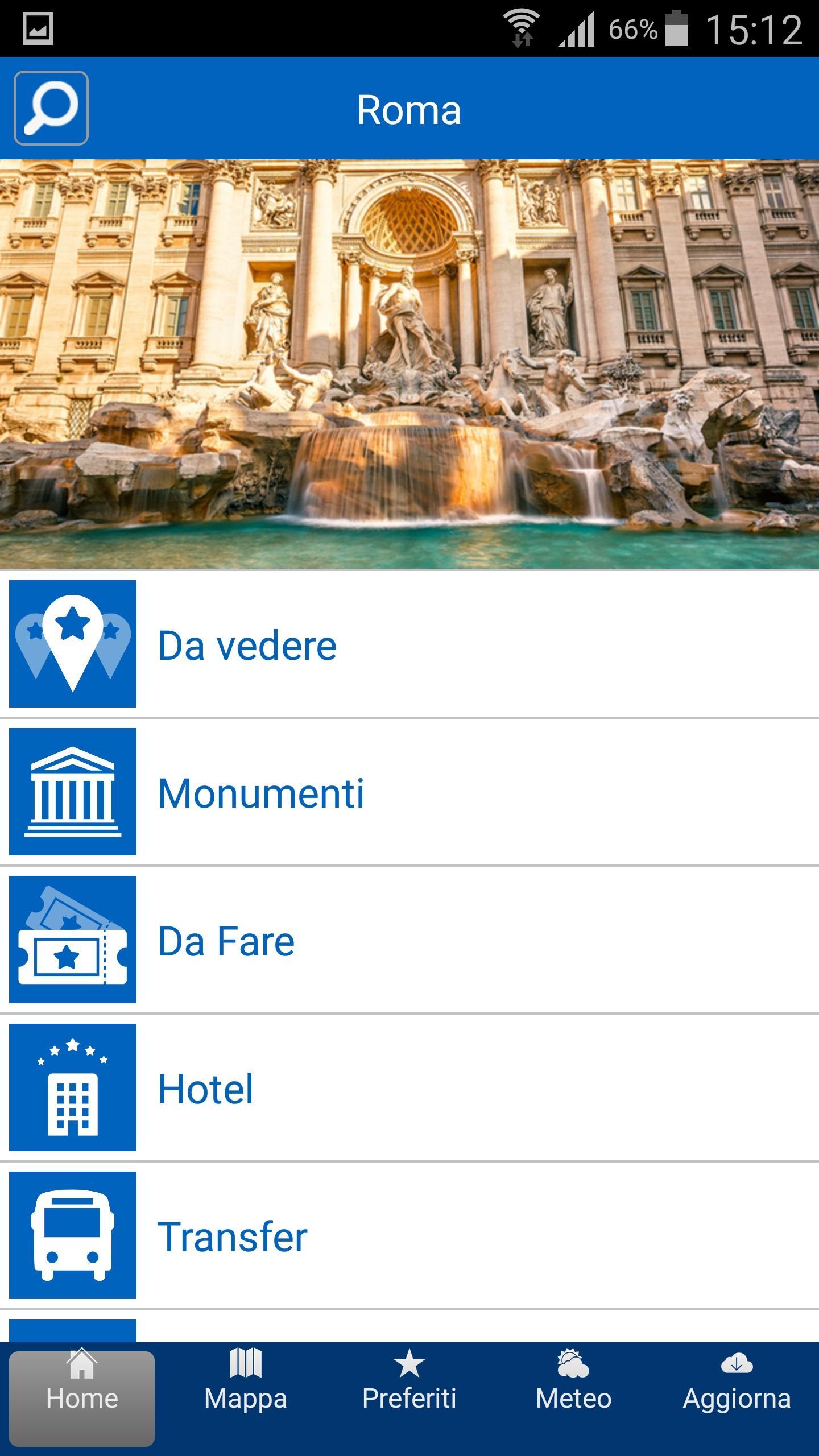
Task: Select the Transfer bus icon
Action: click(x=72, y=1234)
